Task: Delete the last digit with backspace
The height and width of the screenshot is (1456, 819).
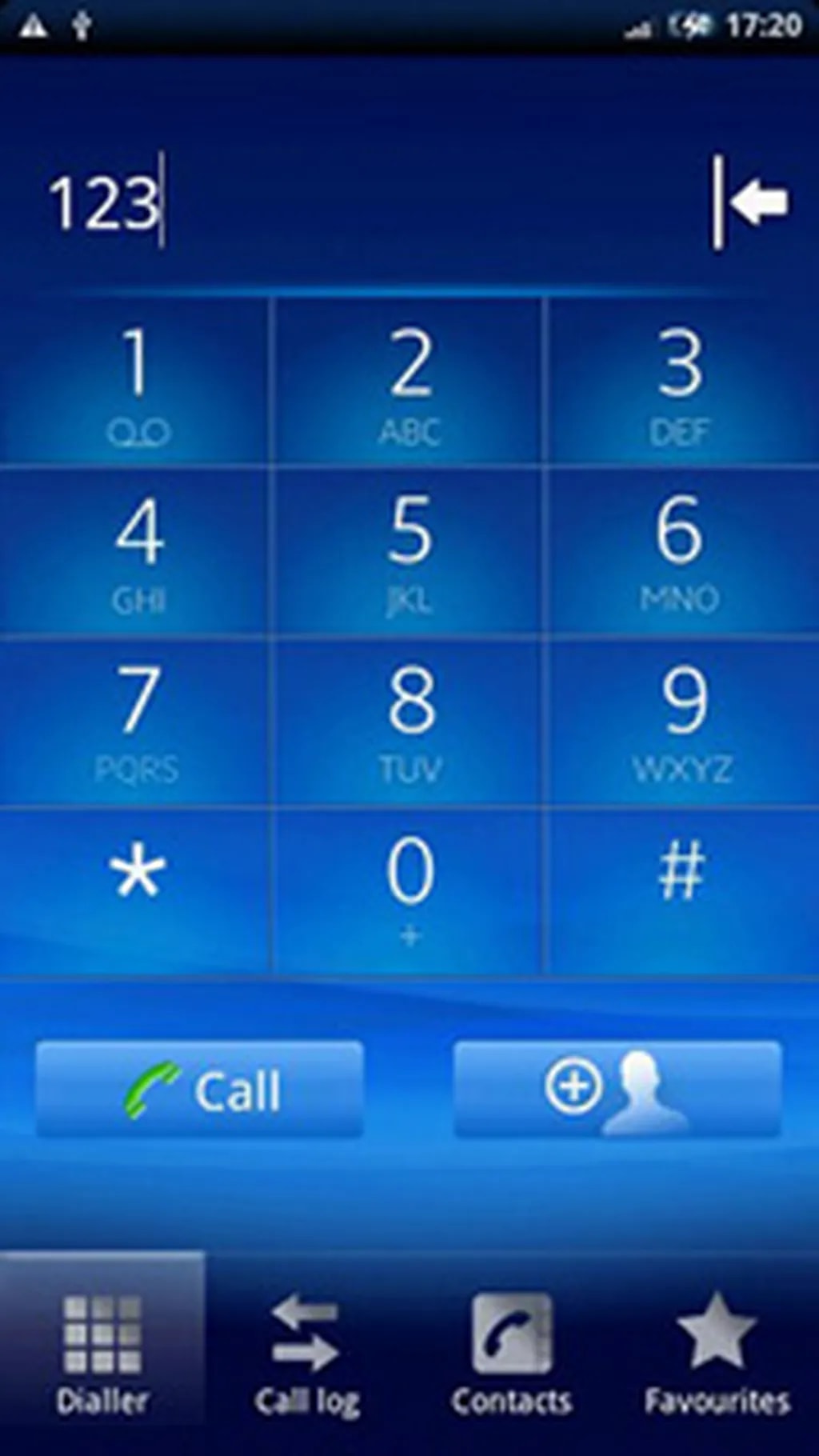Action: (x=752, y=202)
